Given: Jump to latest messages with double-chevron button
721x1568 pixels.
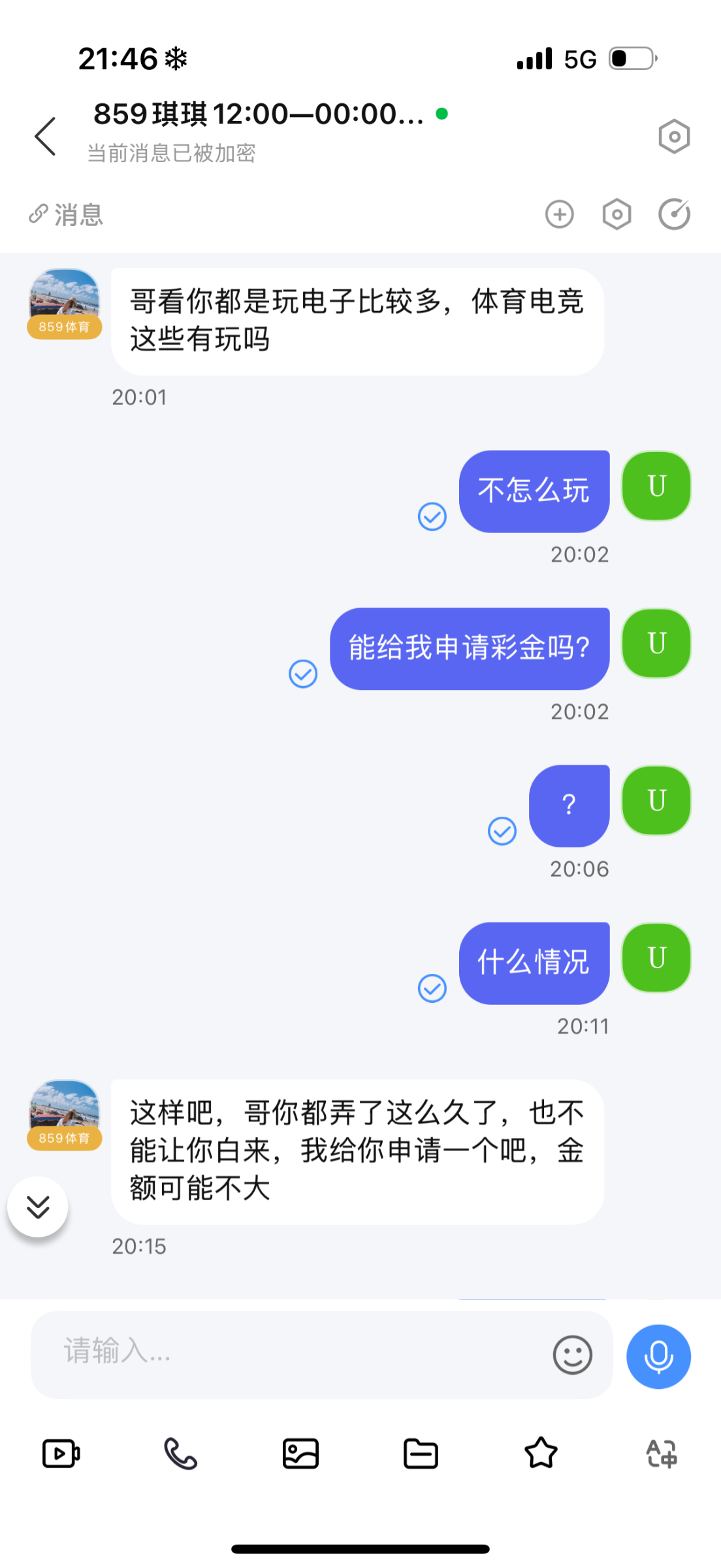Looking at the screenshot, I should (38, 1207).
